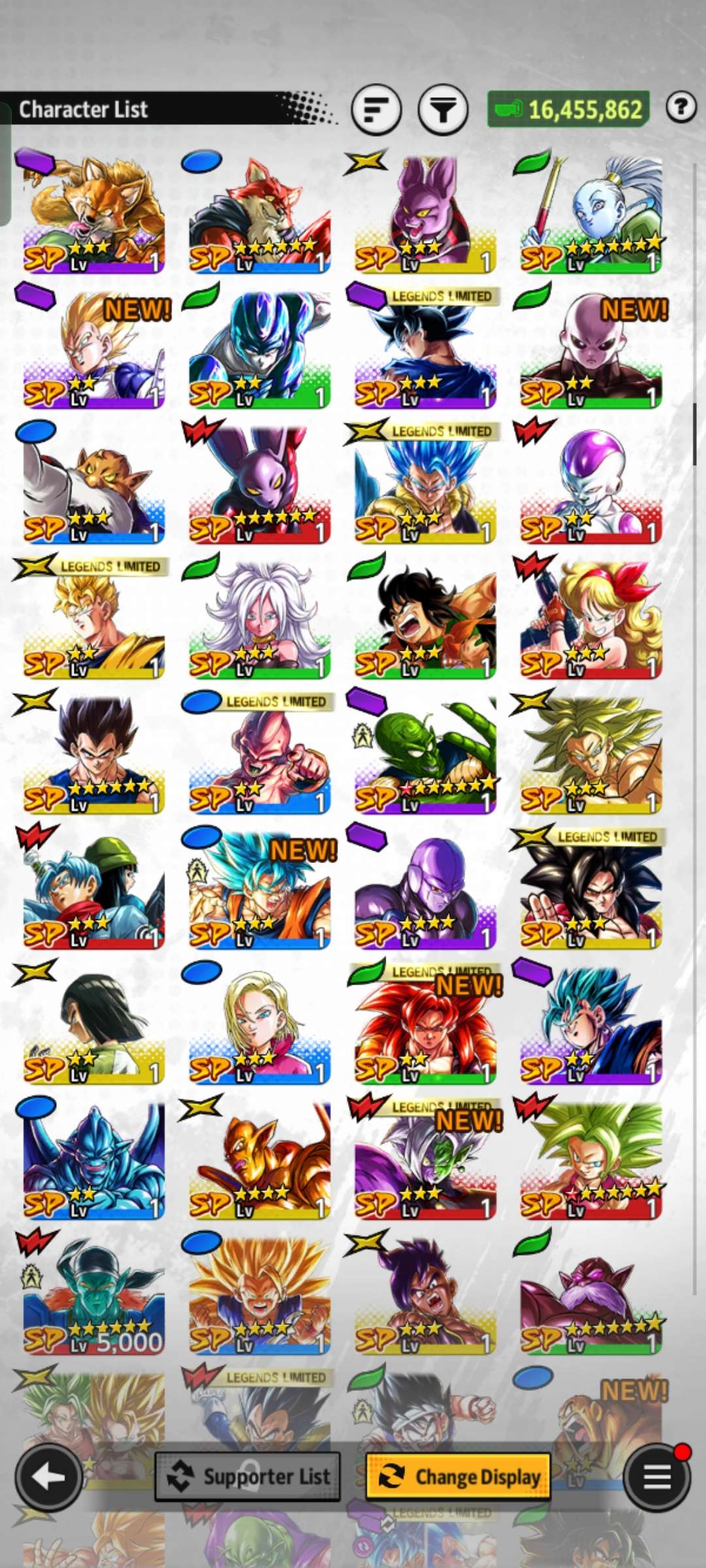Open the sort options icon

tap(376, 109)
